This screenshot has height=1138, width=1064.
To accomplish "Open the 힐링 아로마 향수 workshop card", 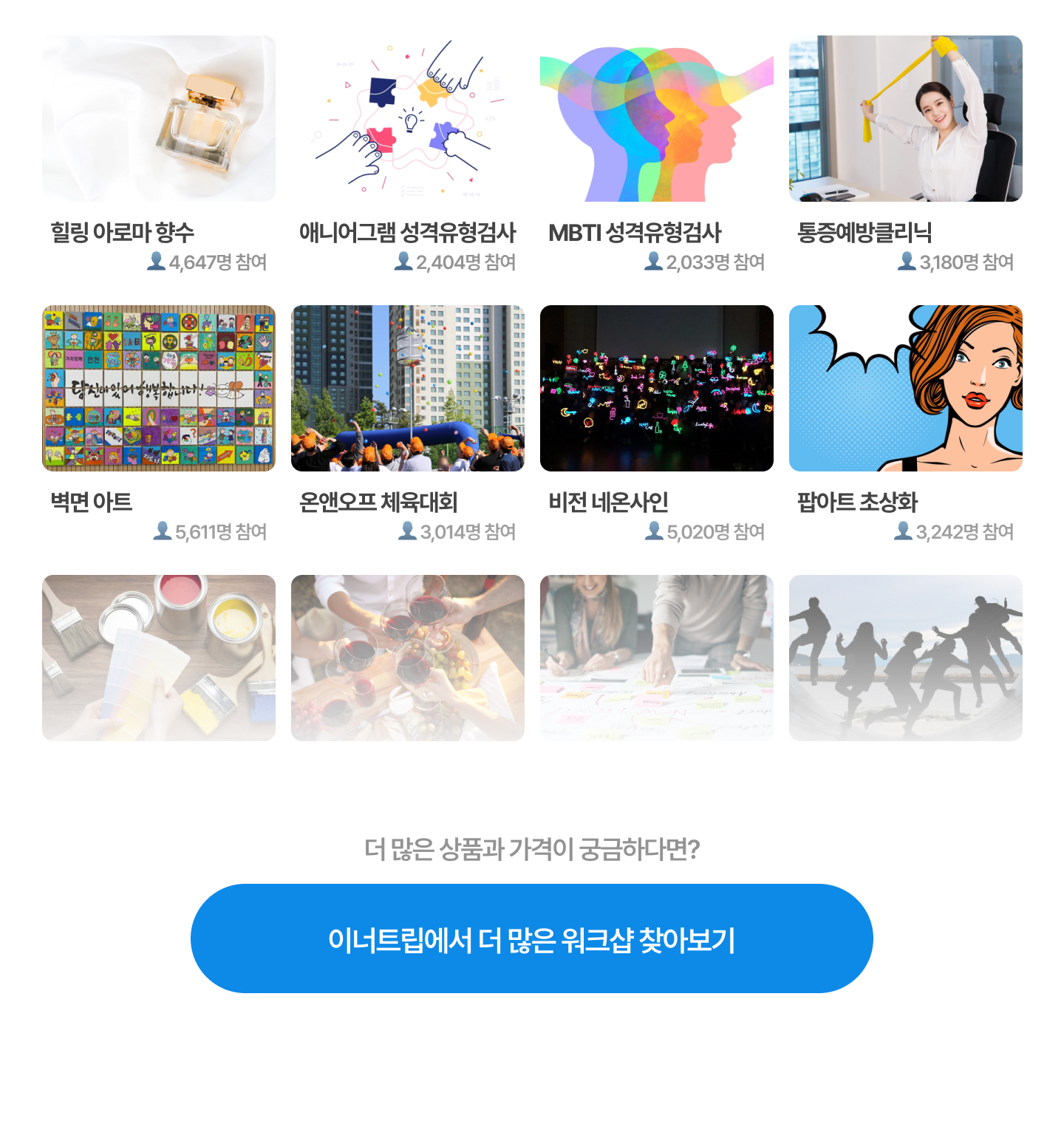I will point(159,119).
